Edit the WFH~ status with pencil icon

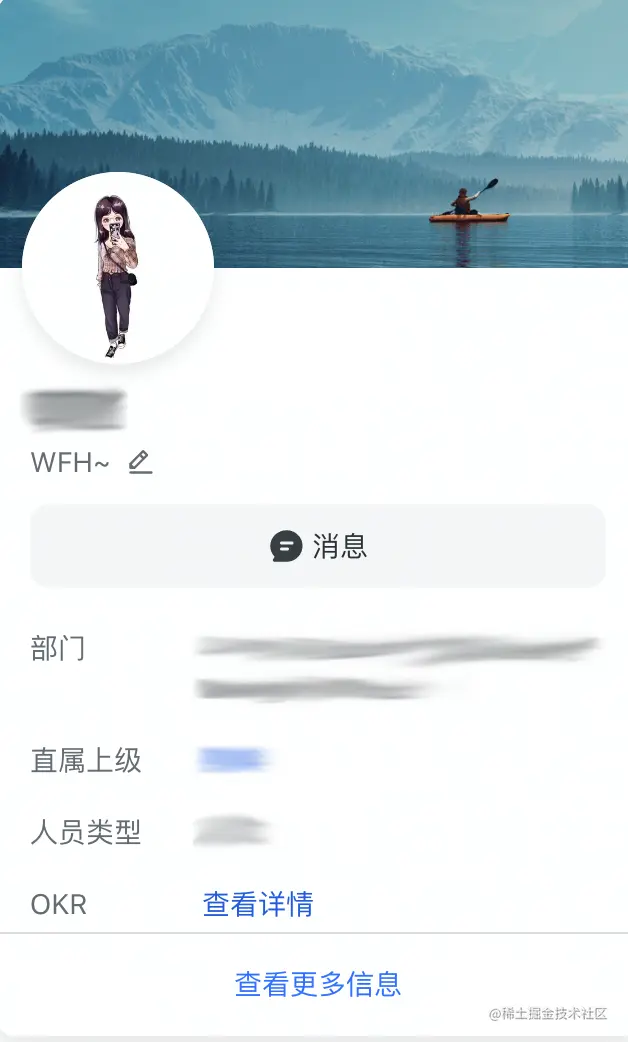[140, 462]
